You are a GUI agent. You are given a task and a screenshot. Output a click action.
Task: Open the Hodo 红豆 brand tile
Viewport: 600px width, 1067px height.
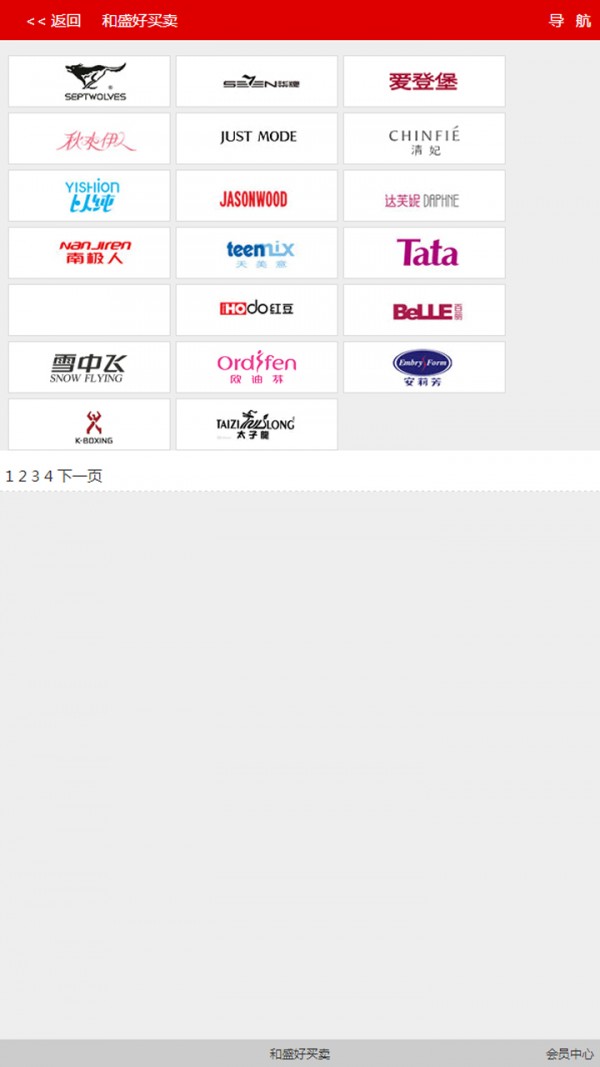256,310
